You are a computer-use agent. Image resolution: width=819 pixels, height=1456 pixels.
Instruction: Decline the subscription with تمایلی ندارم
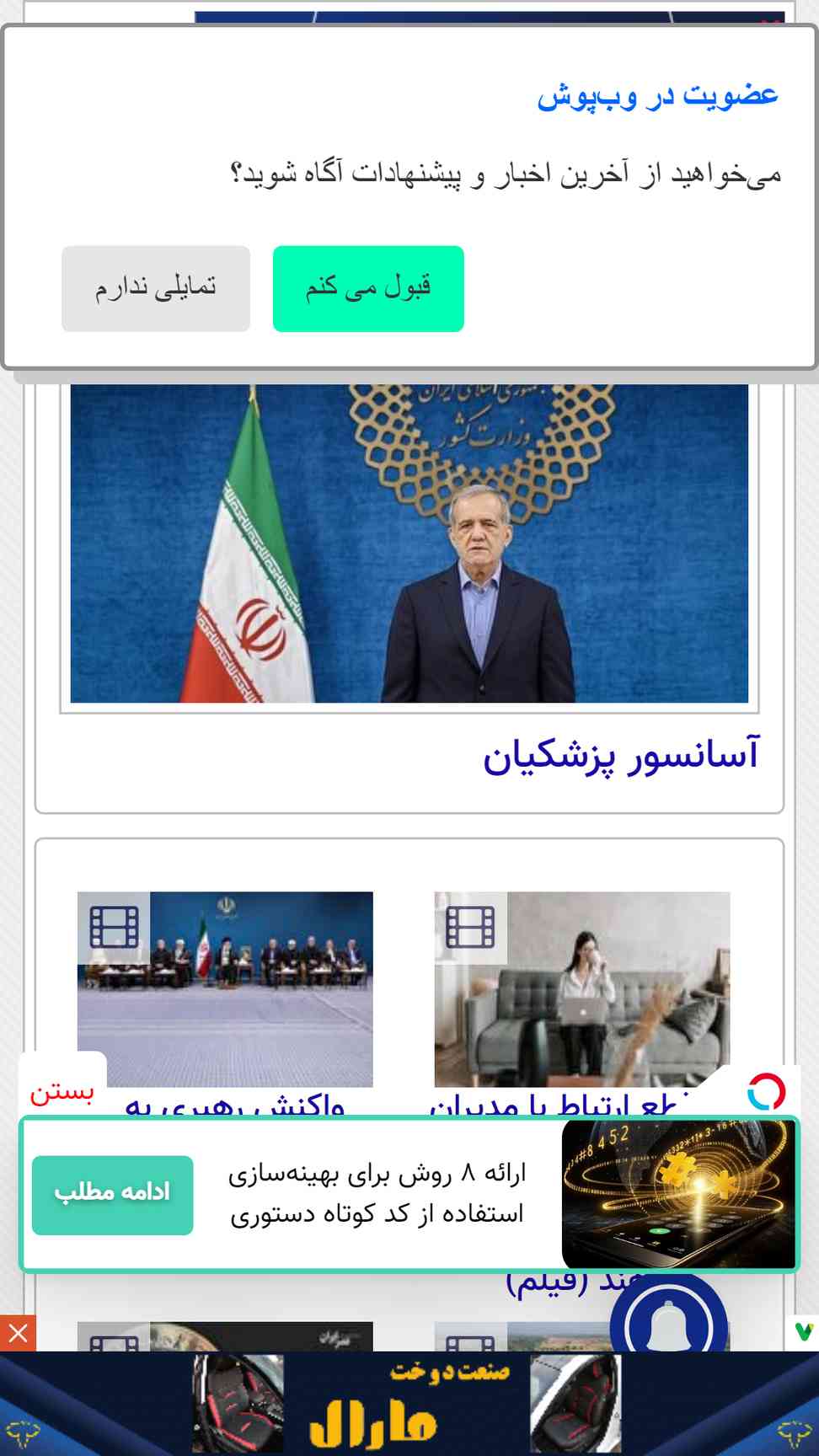point(156,288)
